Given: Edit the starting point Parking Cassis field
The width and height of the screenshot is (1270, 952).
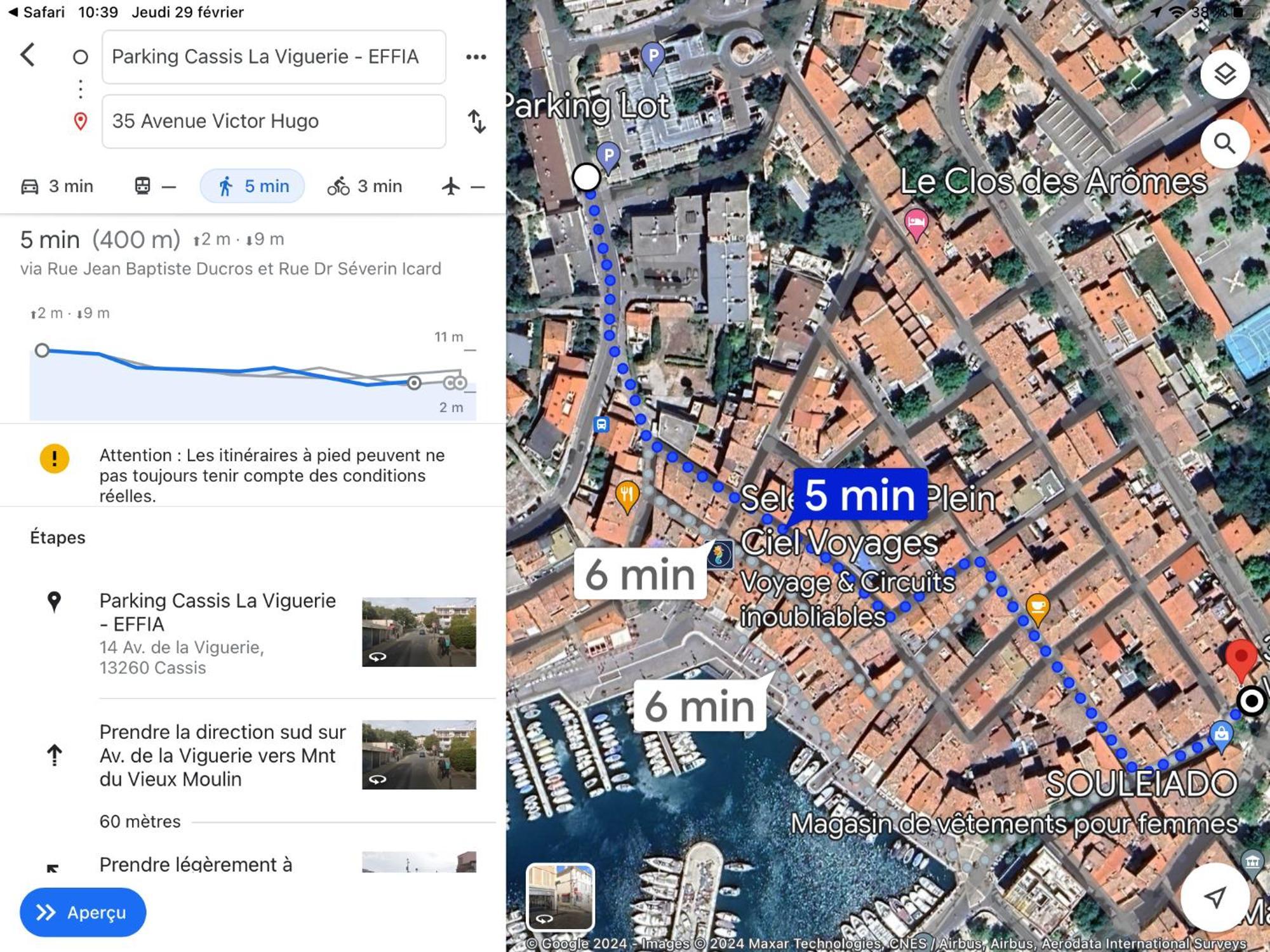Looking at the screenshot, I should pyautogui.click(x=273, y=57).
